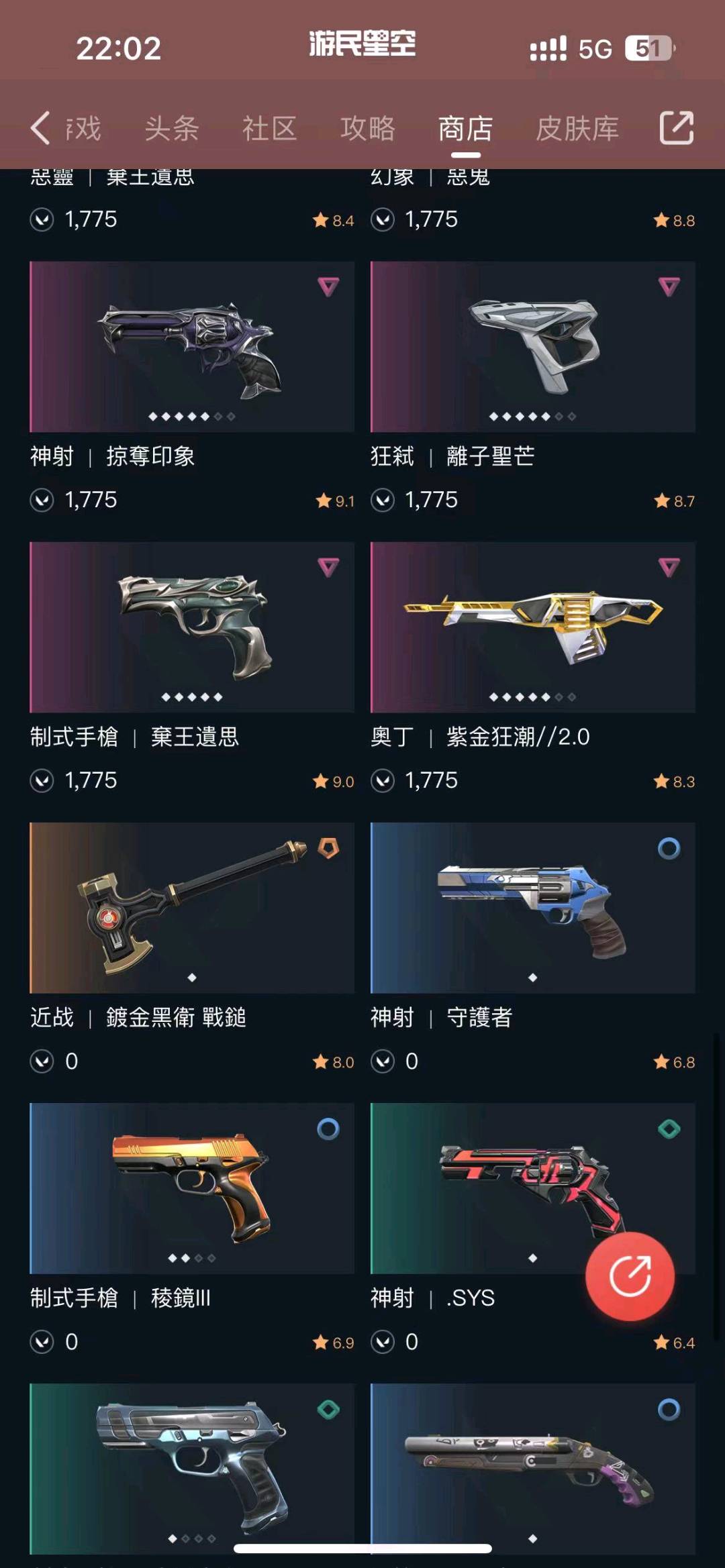Open the share/export icon in the top bar
The width and height of the screenshot is (725, 1568).
[x=676, y=127]
